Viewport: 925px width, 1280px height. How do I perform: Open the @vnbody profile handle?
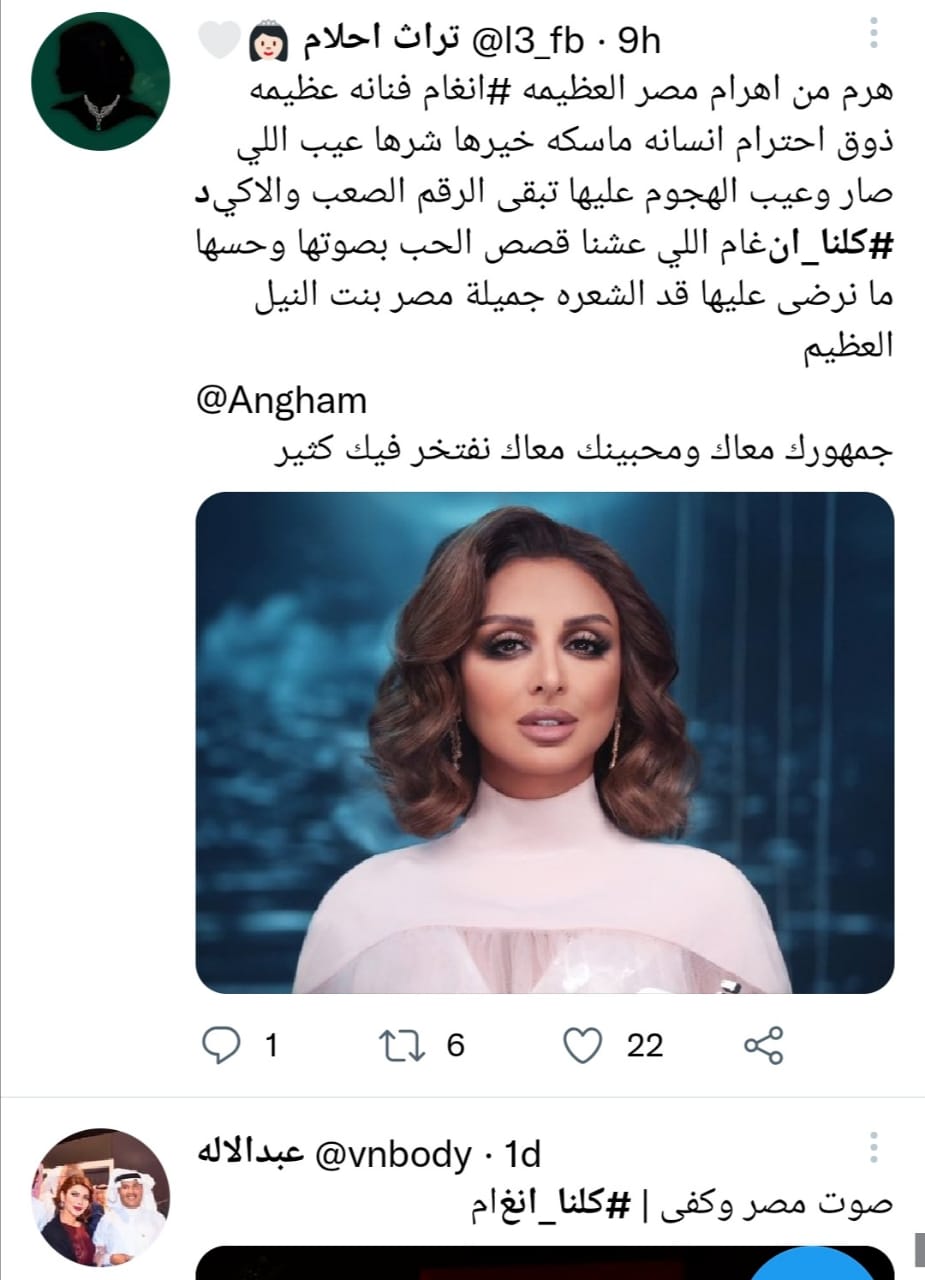pos(394,1155)
